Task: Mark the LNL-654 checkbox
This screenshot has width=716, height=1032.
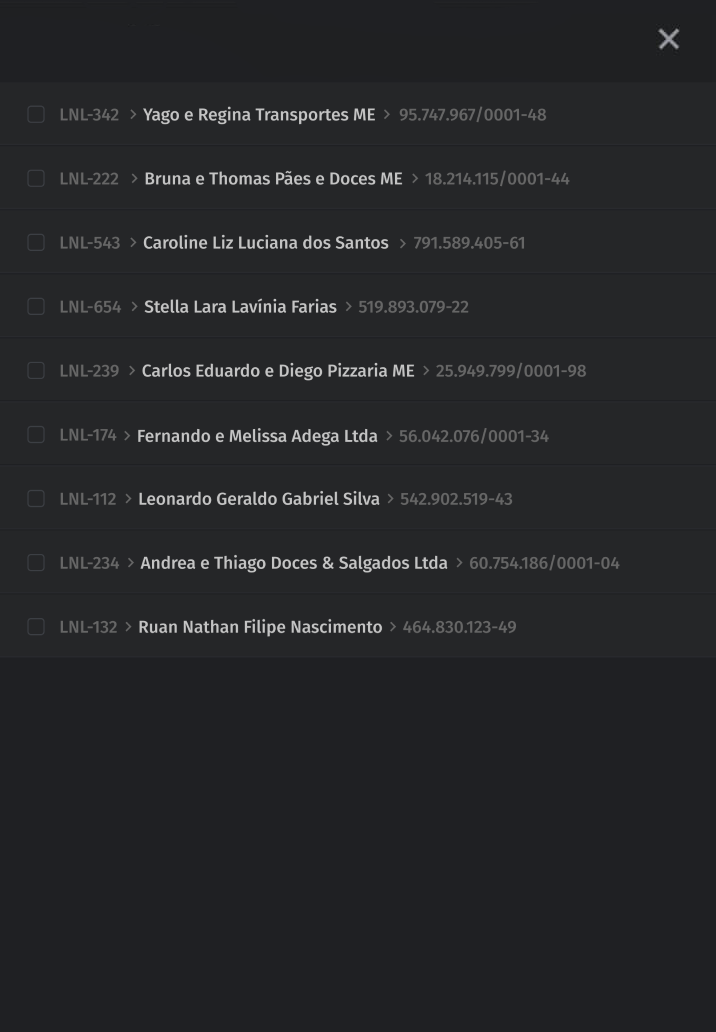Action: [x=36, y=307]
